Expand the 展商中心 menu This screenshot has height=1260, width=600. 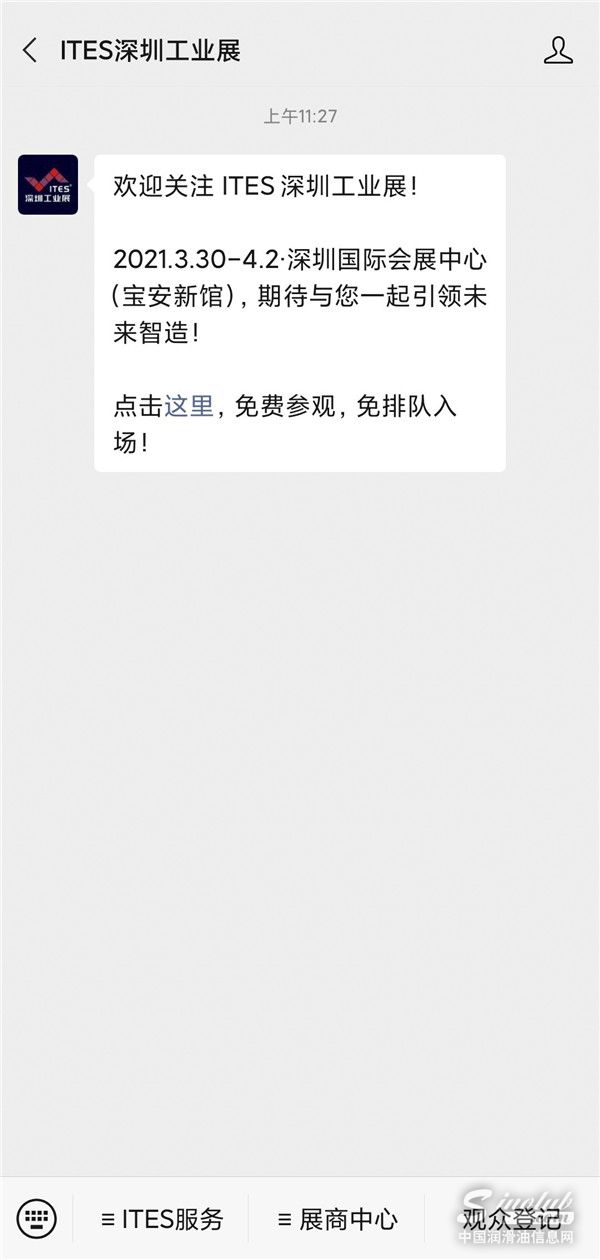click(x=337, y=1219)
